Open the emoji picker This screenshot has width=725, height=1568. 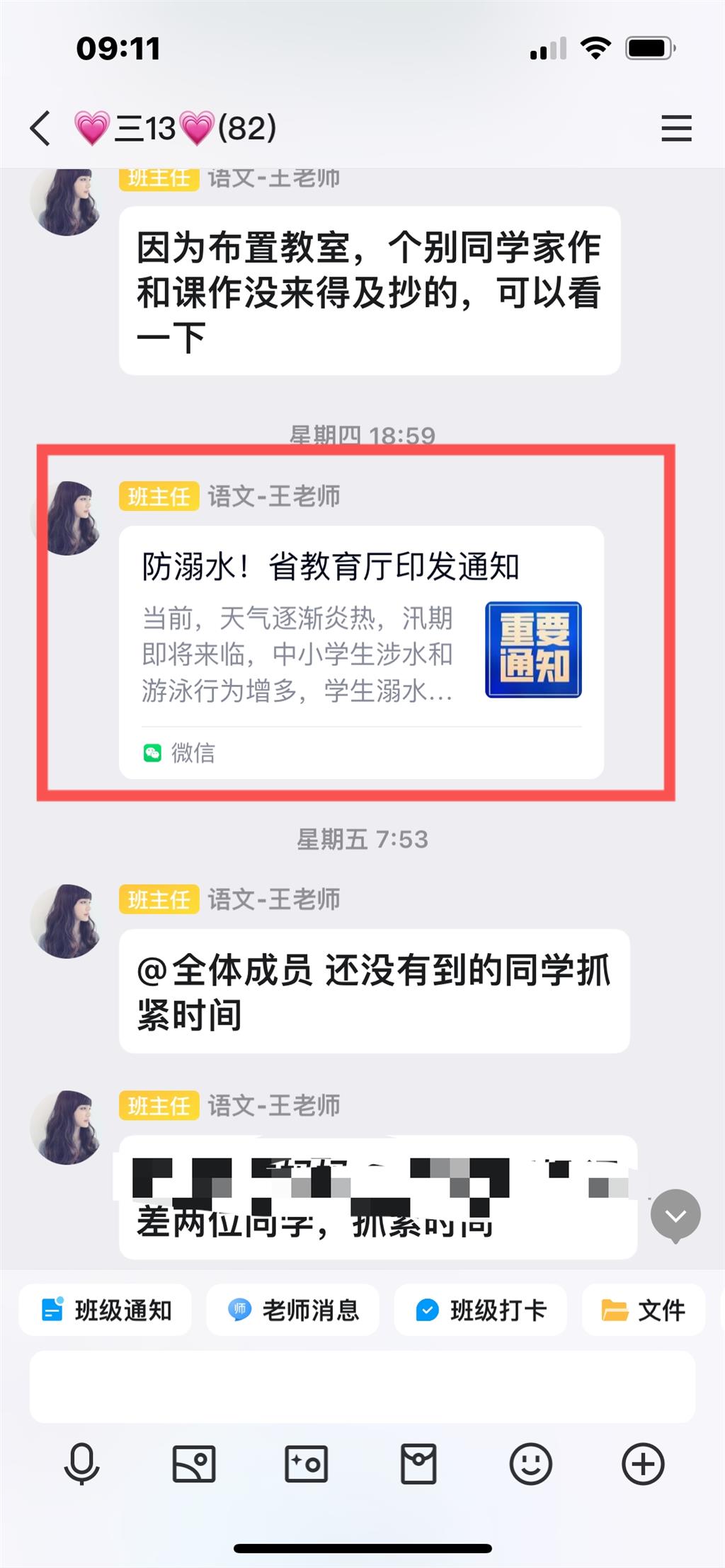point(530,1464)
